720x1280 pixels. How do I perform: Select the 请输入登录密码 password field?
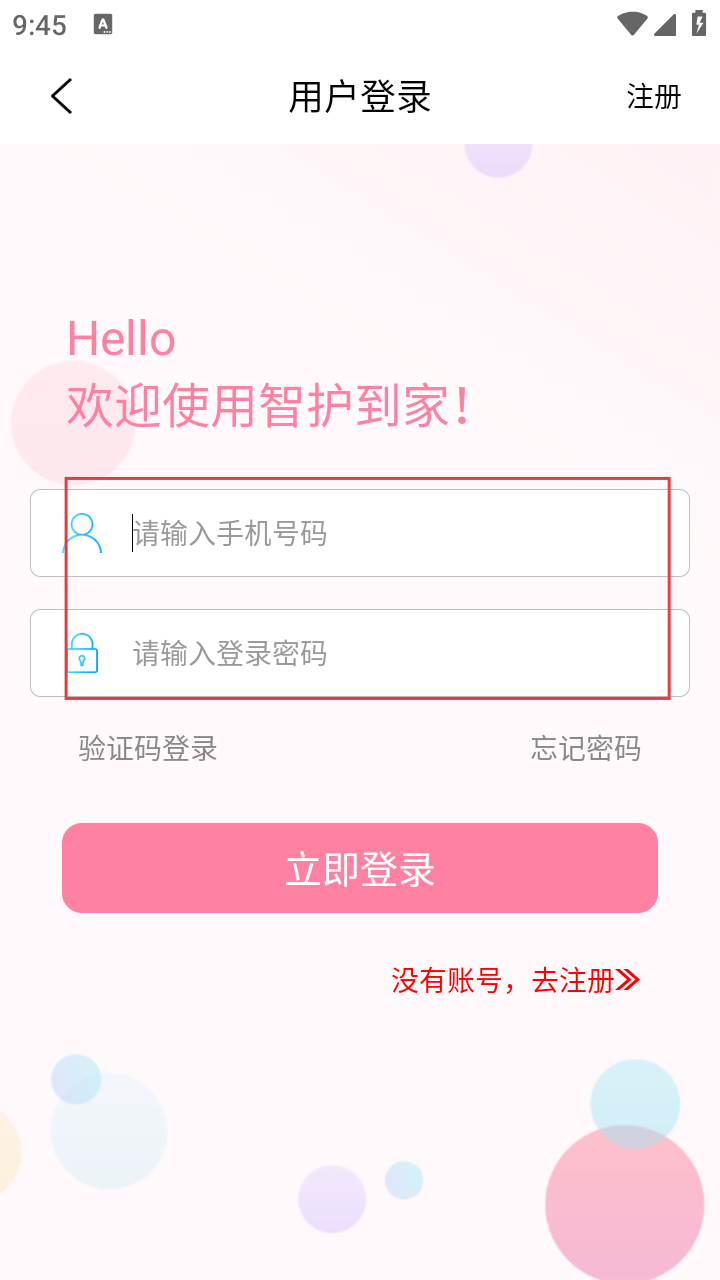(360, 653)
